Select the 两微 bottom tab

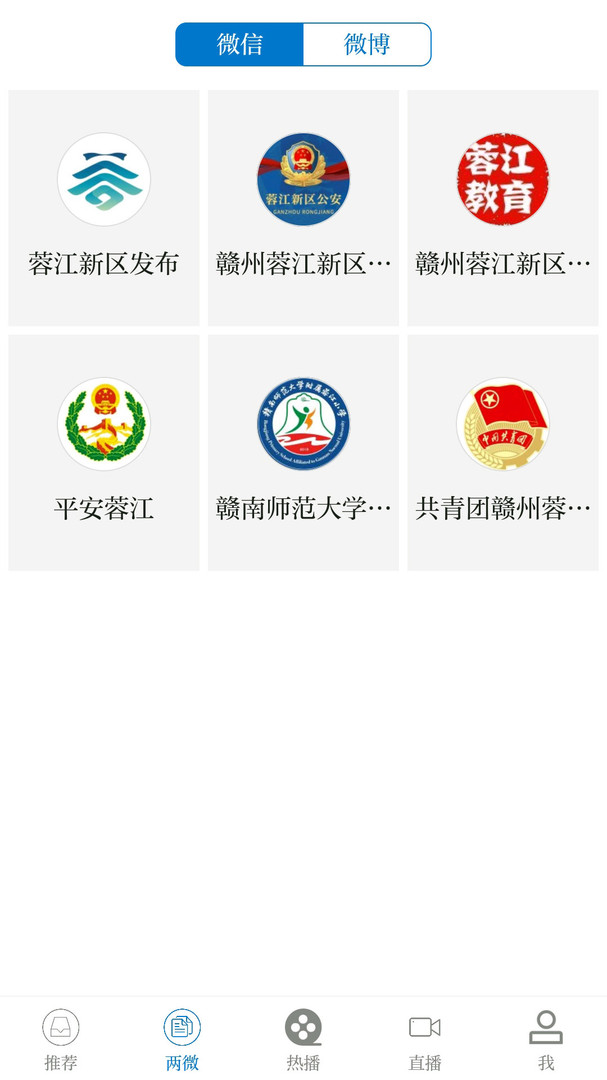coord(182,1039)
